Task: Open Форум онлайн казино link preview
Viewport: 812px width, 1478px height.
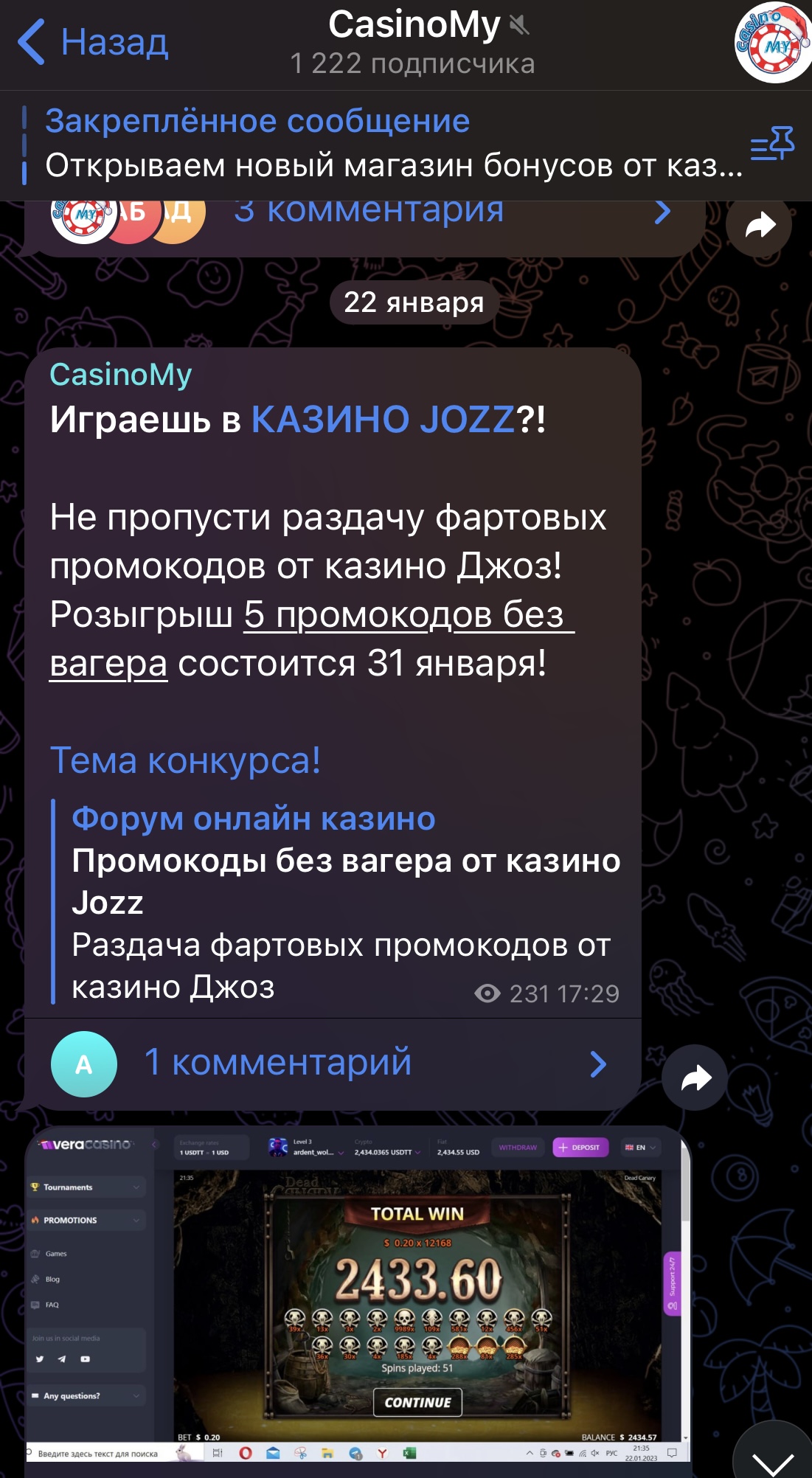Action: pos(254,819)
